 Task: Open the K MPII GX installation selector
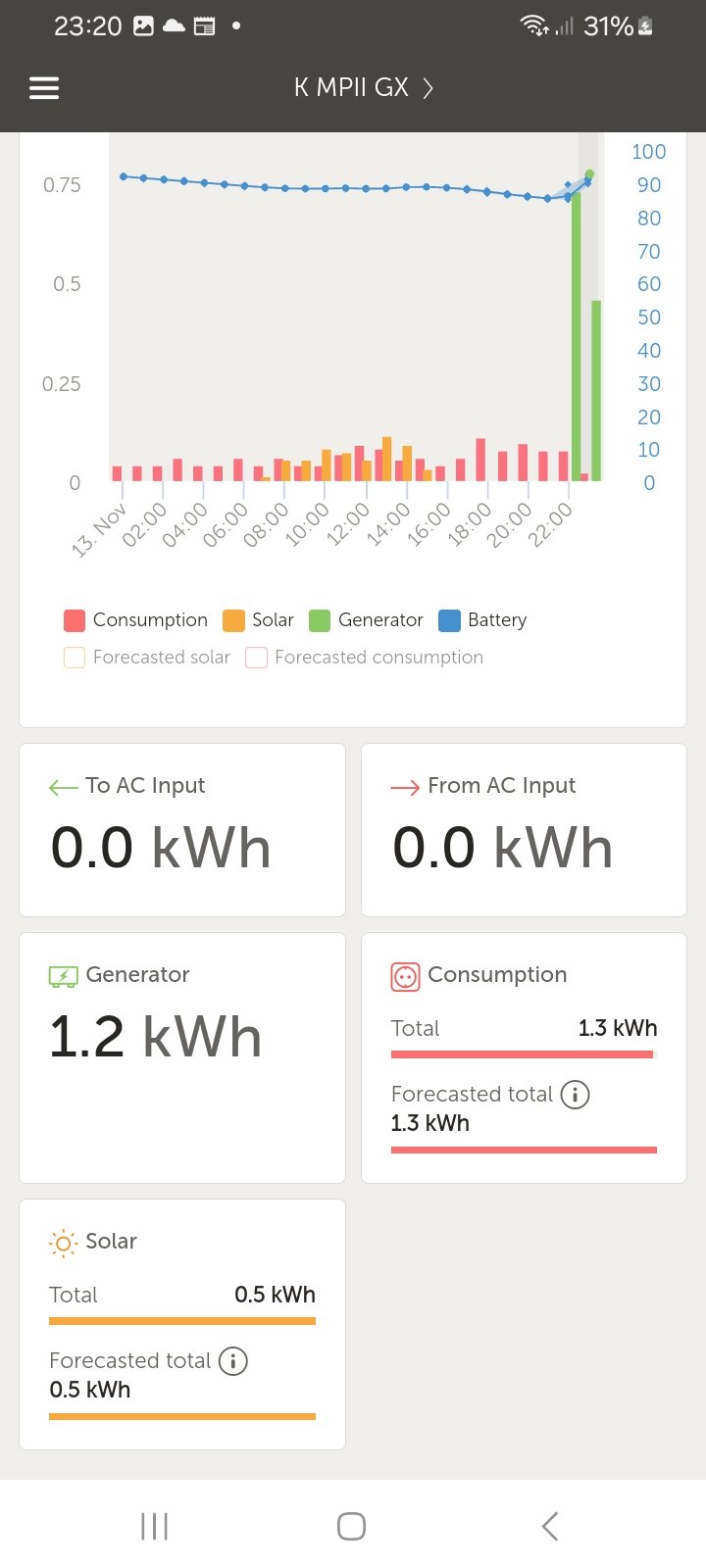(x=363, y=88)
